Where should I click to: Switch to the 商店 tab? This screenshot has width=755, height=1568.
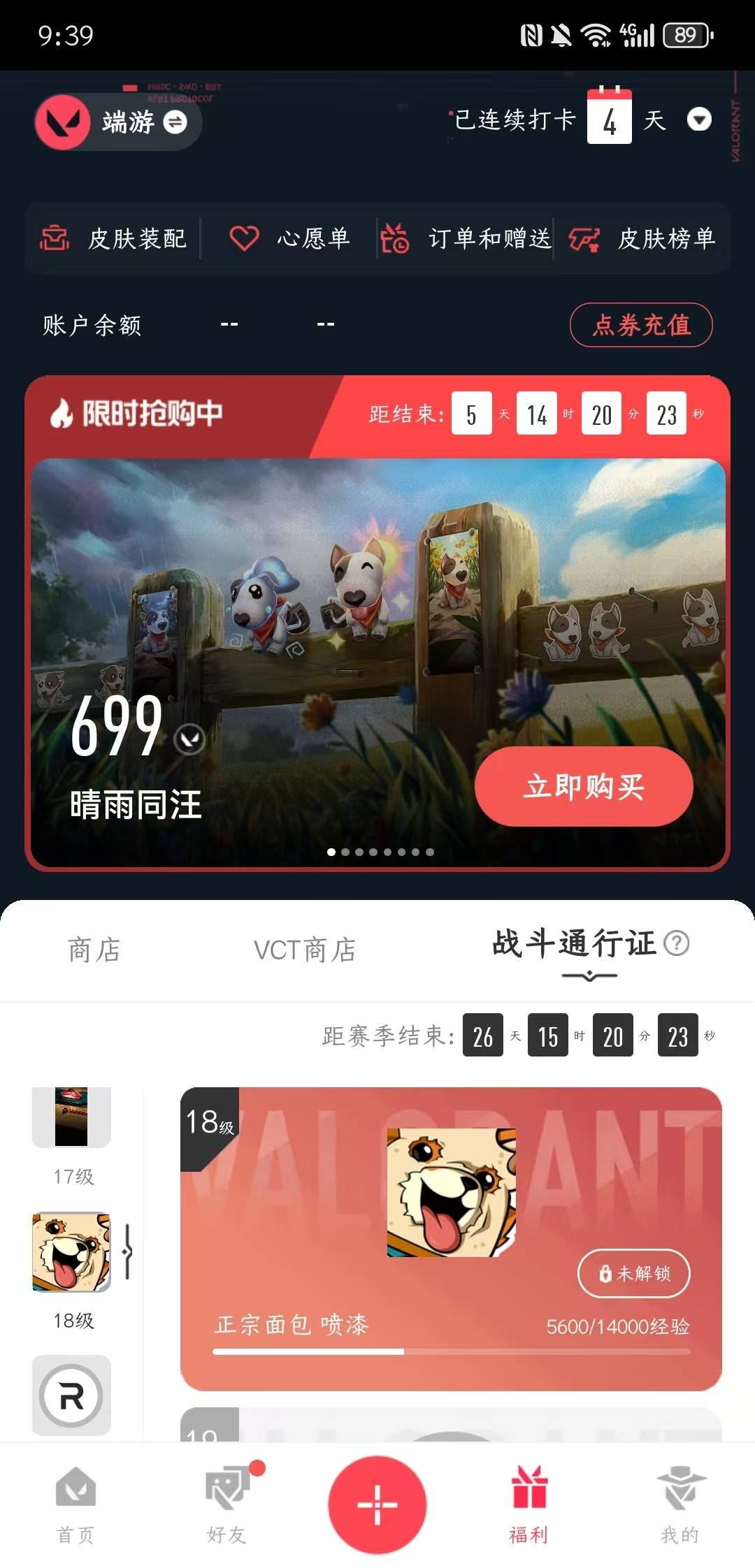pyautogui.click(x=94, y=950)
